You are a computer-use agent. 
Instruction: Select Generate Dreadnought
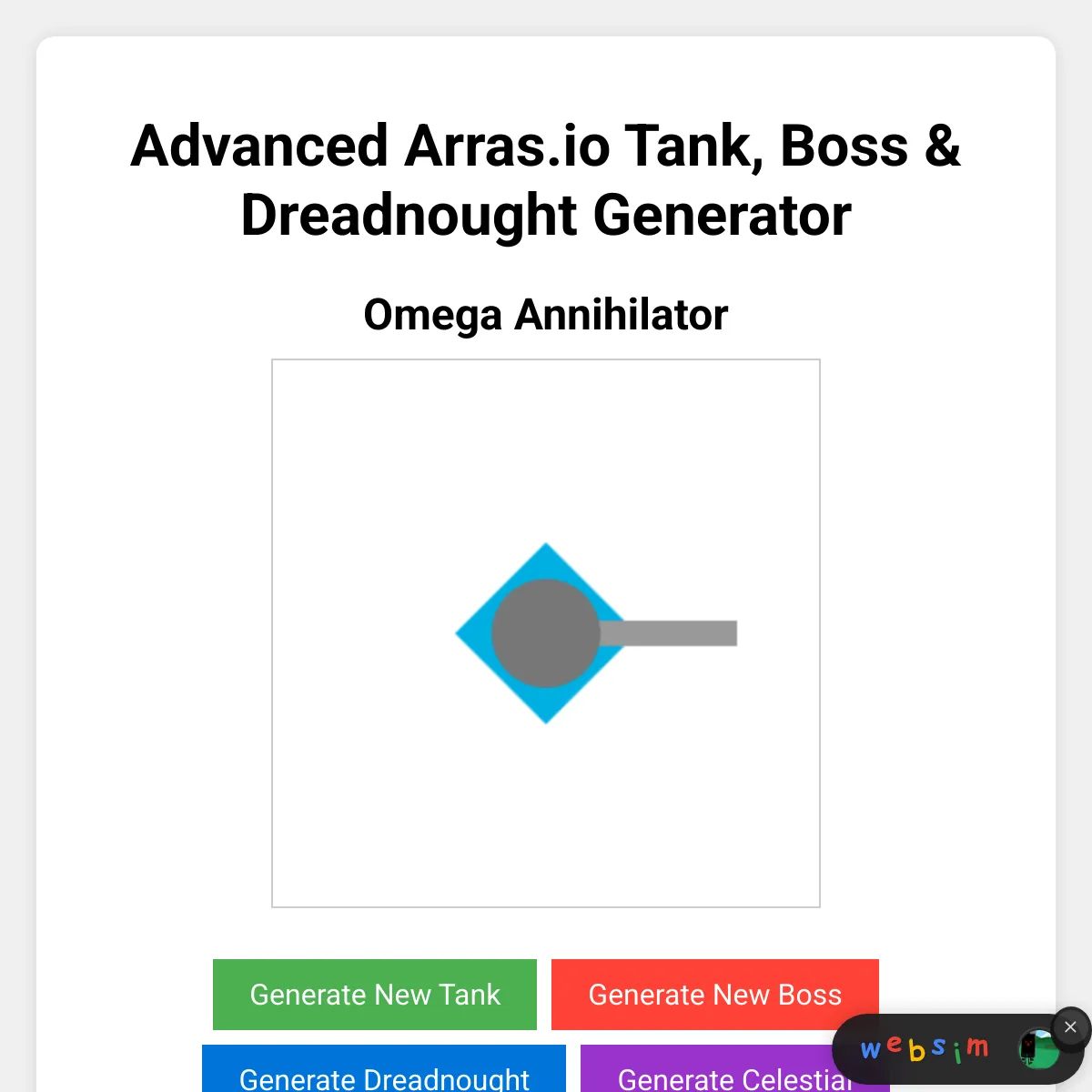pyautogui.click(x=384, y=1069)
